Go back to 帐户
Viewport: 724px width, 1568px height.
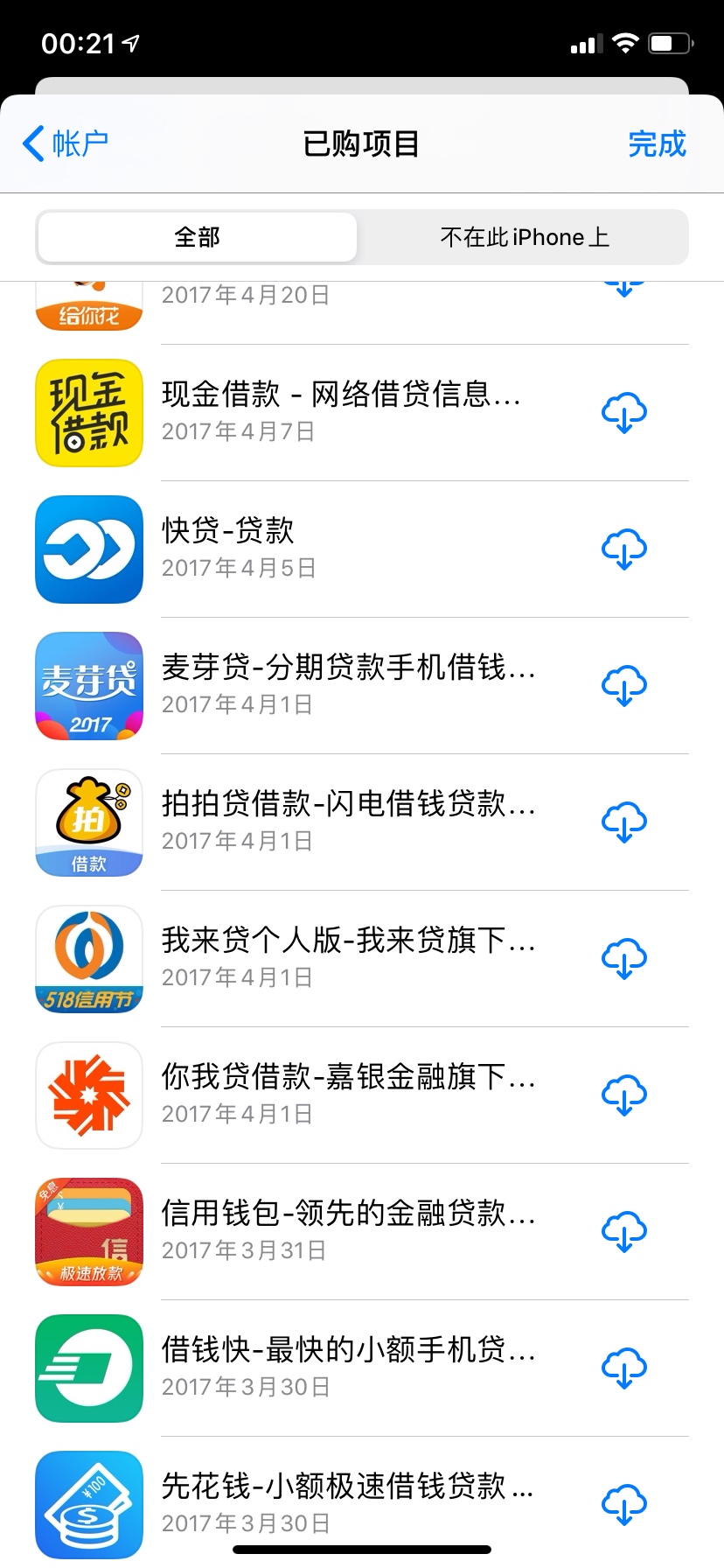pyautogui.click(x=66, y=143)
